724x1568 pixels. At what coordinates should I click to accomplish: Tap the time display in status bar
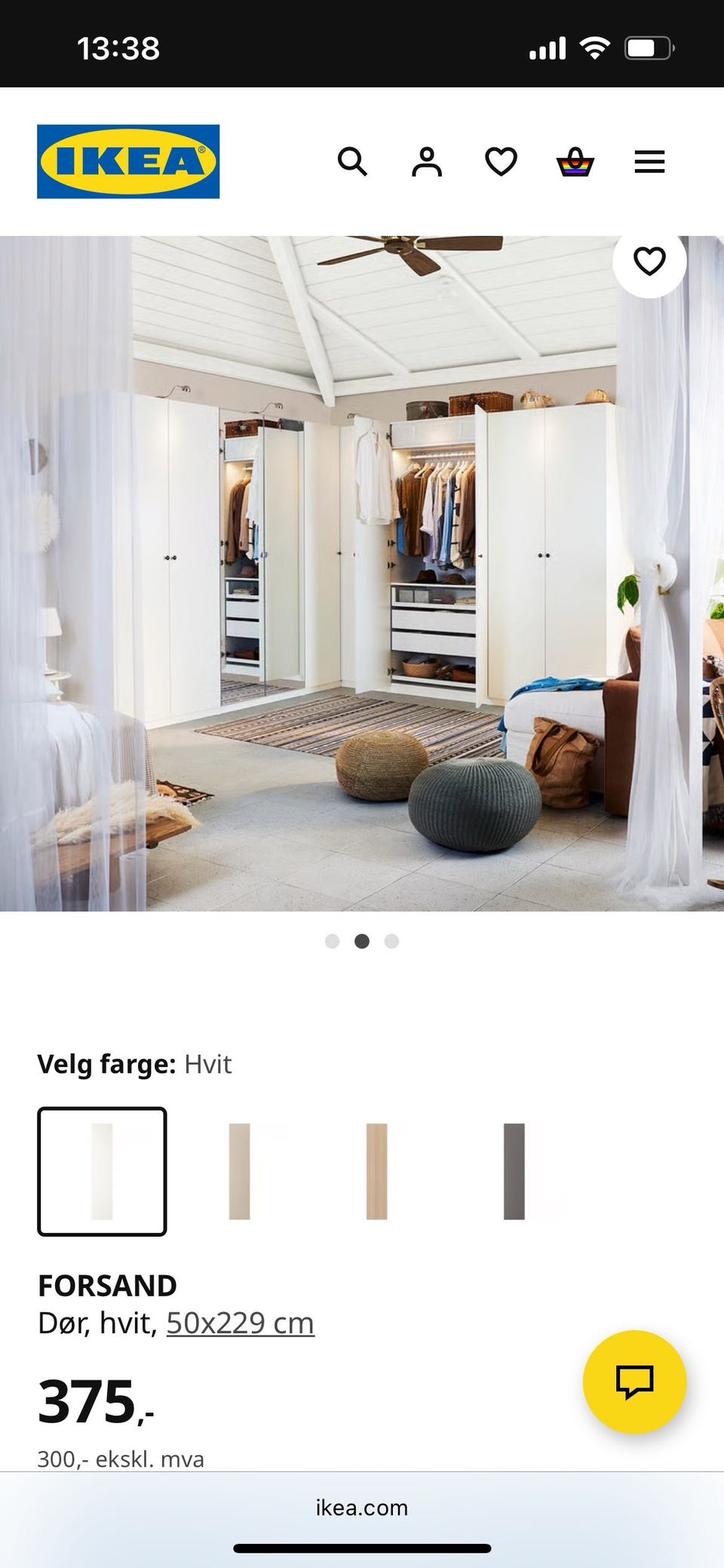pos(117,48)
